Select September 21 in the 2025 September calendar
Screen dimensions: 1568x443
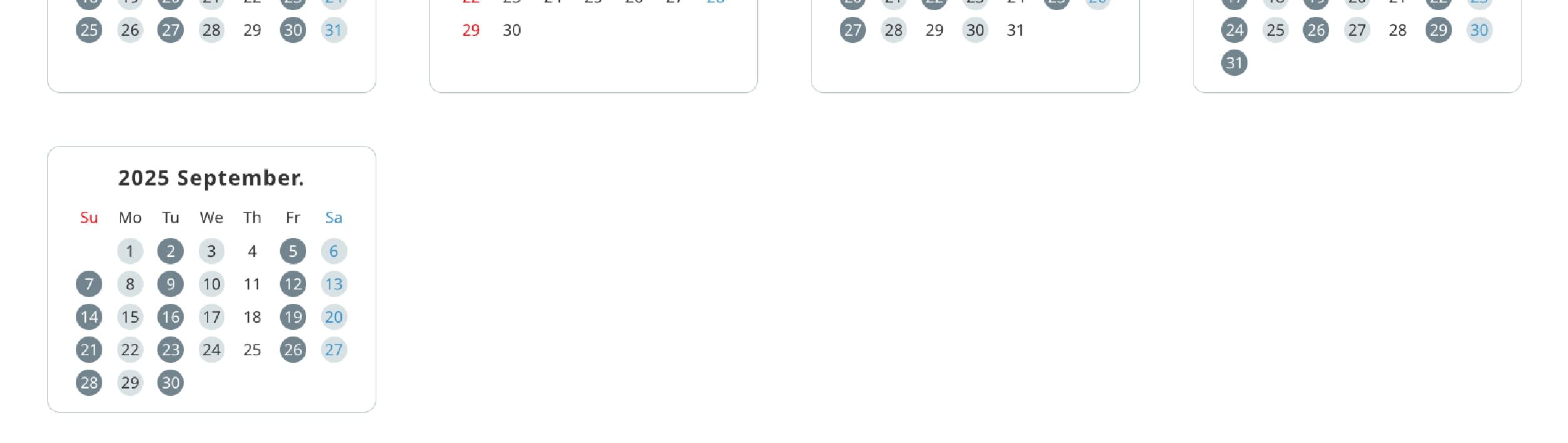tap(89, 350)
